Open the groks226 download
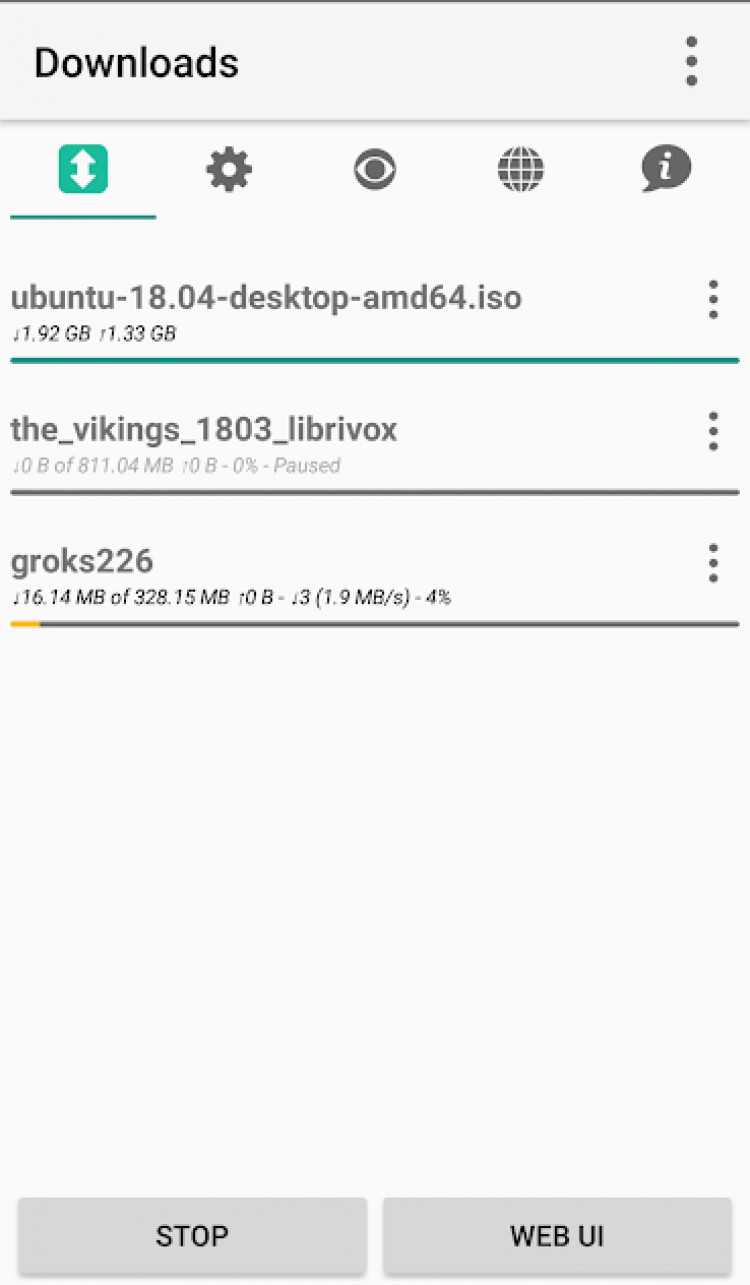The image size is (750, 1285). point(300,576)
